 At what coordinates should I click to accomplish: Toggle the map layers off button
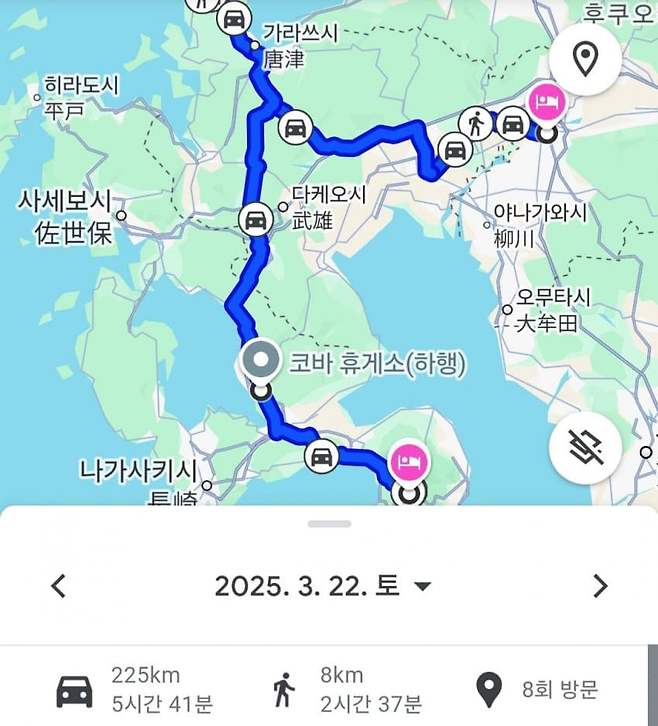(585, 447)
